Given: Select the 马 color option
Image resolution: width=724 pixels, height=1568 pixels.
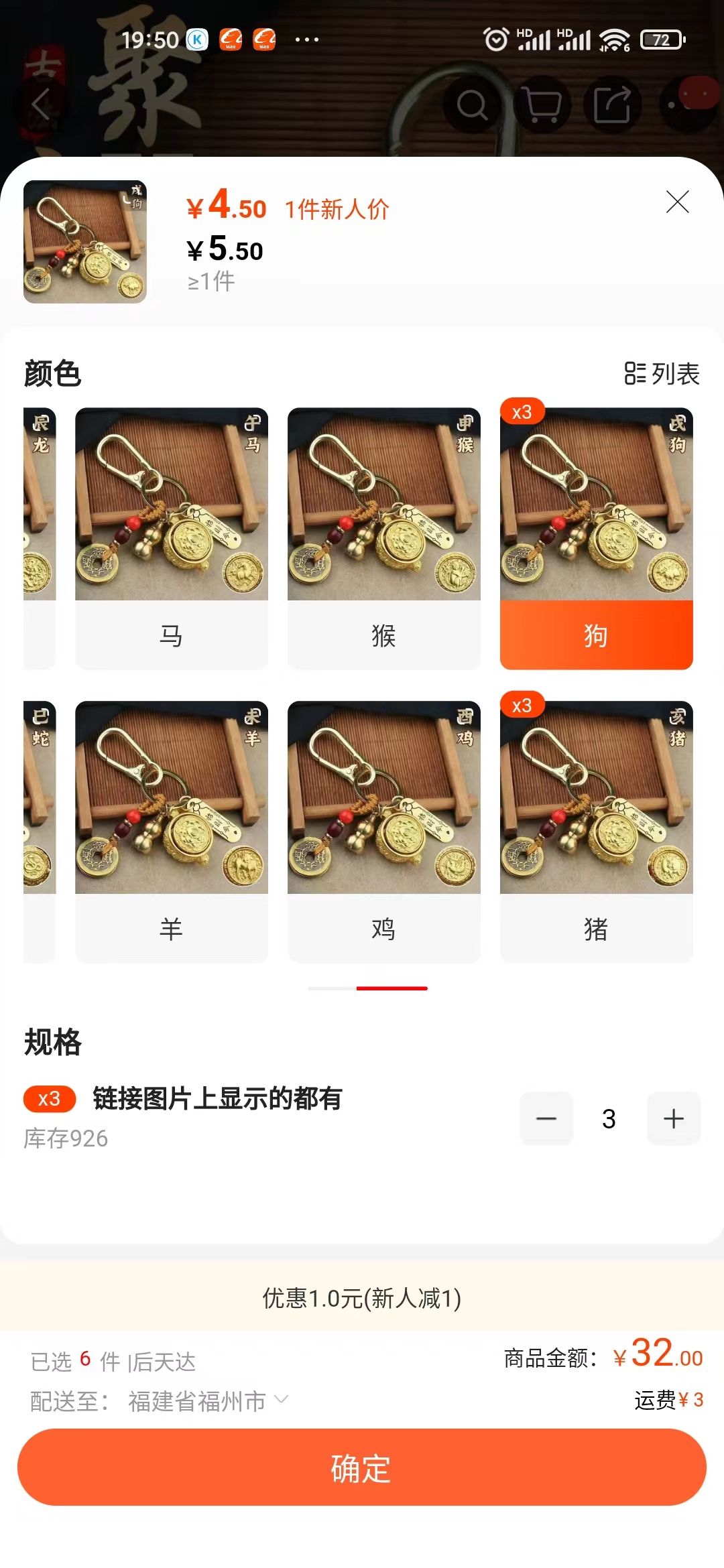Looking at the screenshot, I should (172, 538).
